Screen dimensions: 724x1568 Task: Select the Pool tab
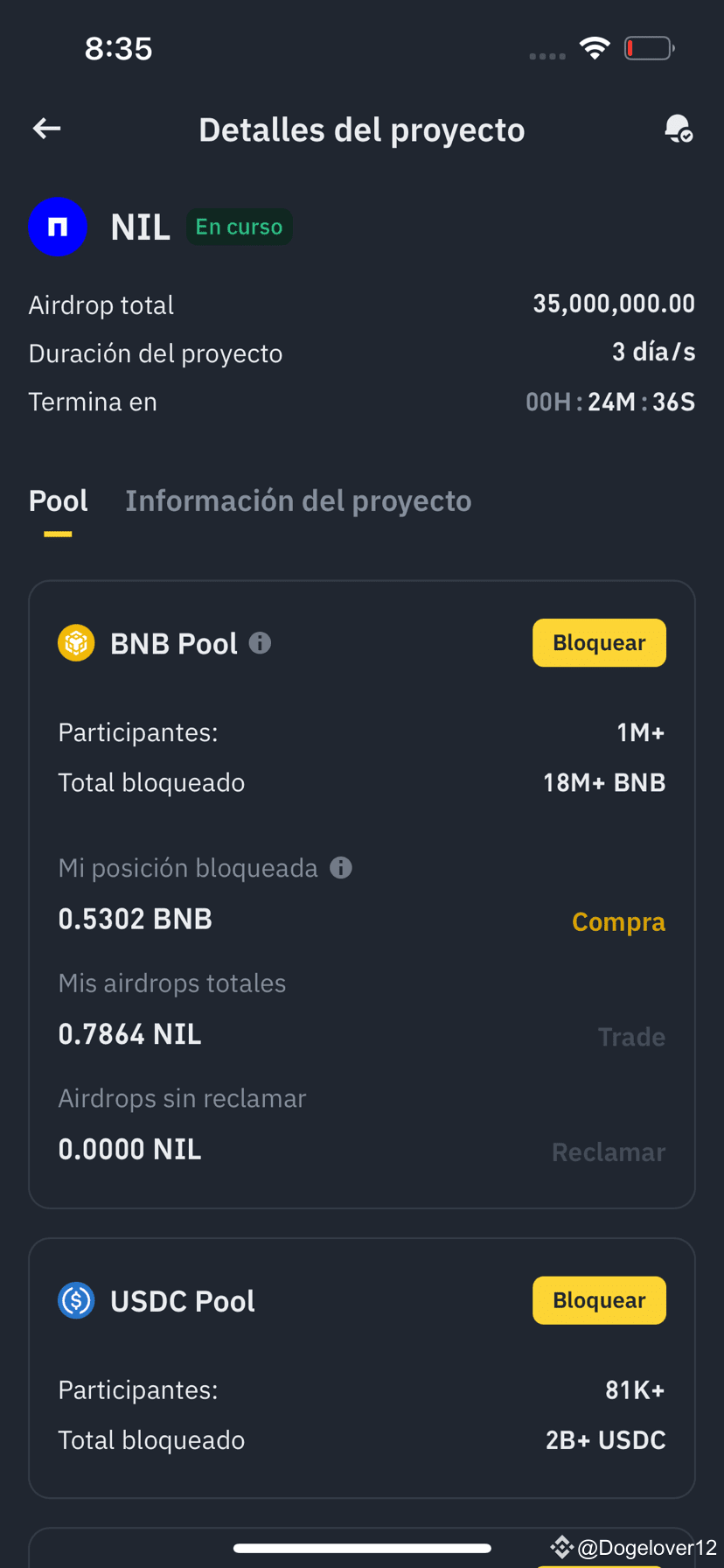(58, 501)
